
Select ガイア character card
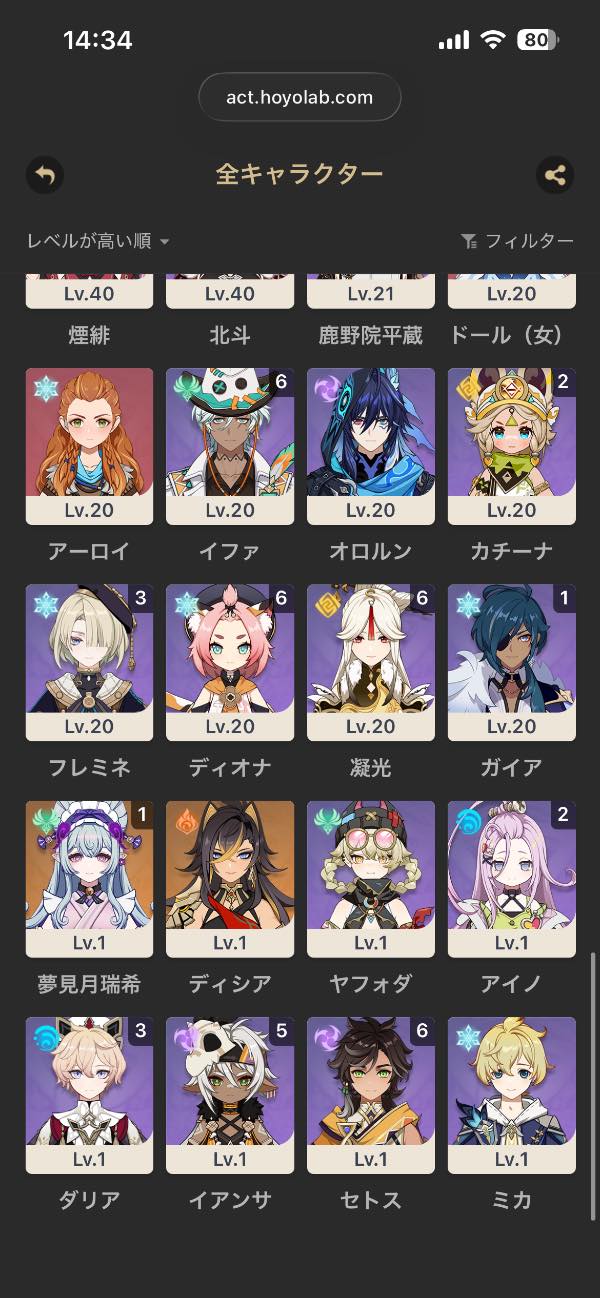tap(512, 662)
